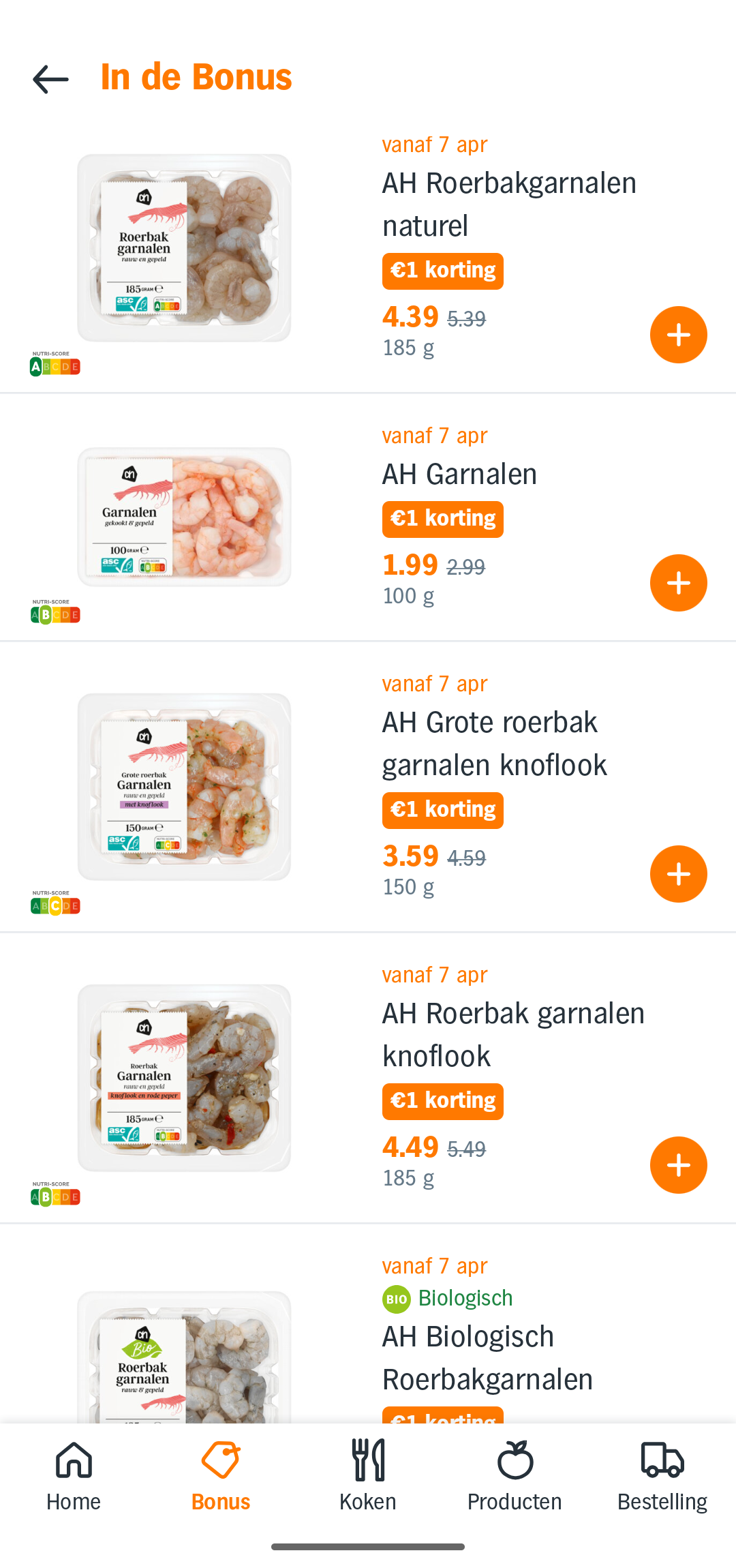View AH Roerbak garnalen knoflook product
The width and height of the screenshot is (736, 1568).
click(x=512, y=1035)
